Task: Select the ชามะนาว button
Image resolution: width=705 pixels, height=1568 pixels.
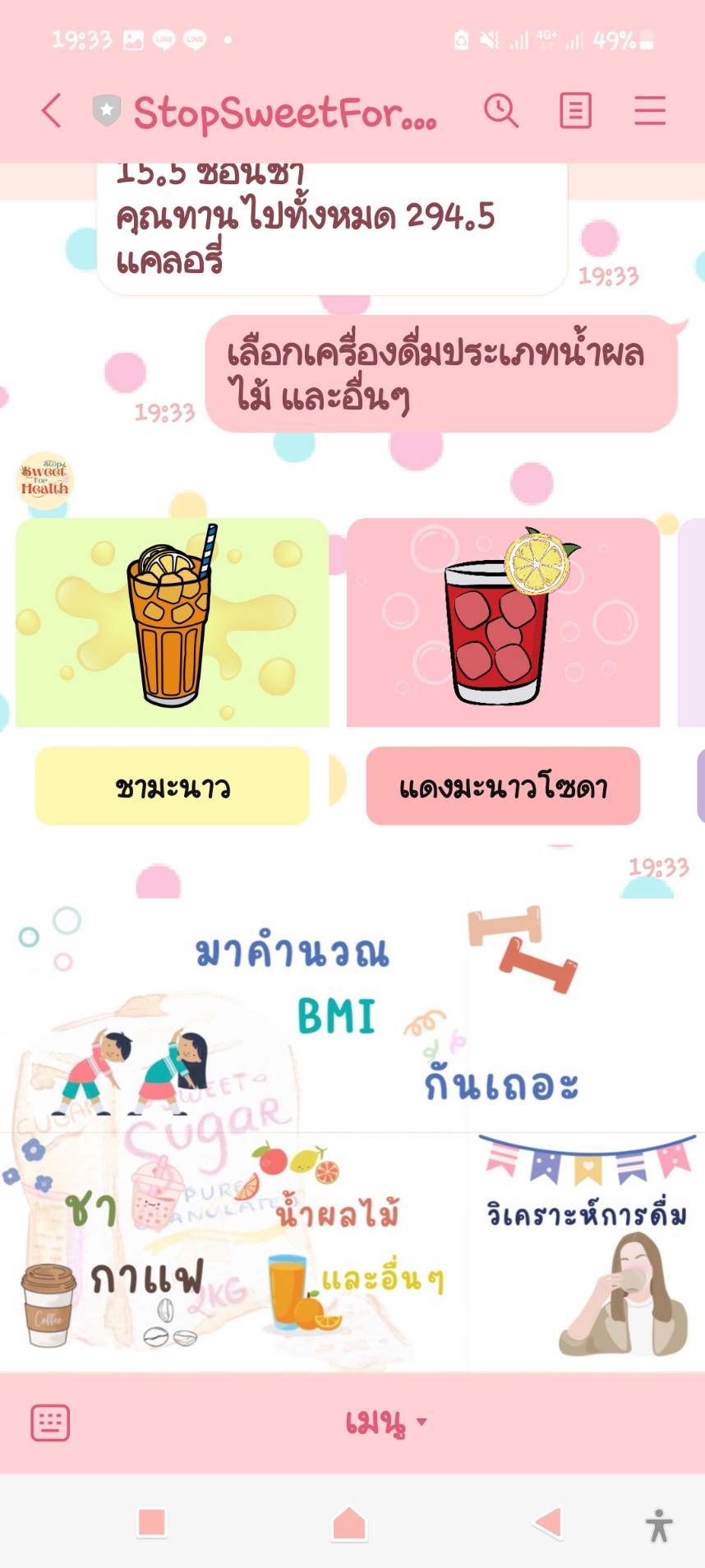Action: pos(173,787)
